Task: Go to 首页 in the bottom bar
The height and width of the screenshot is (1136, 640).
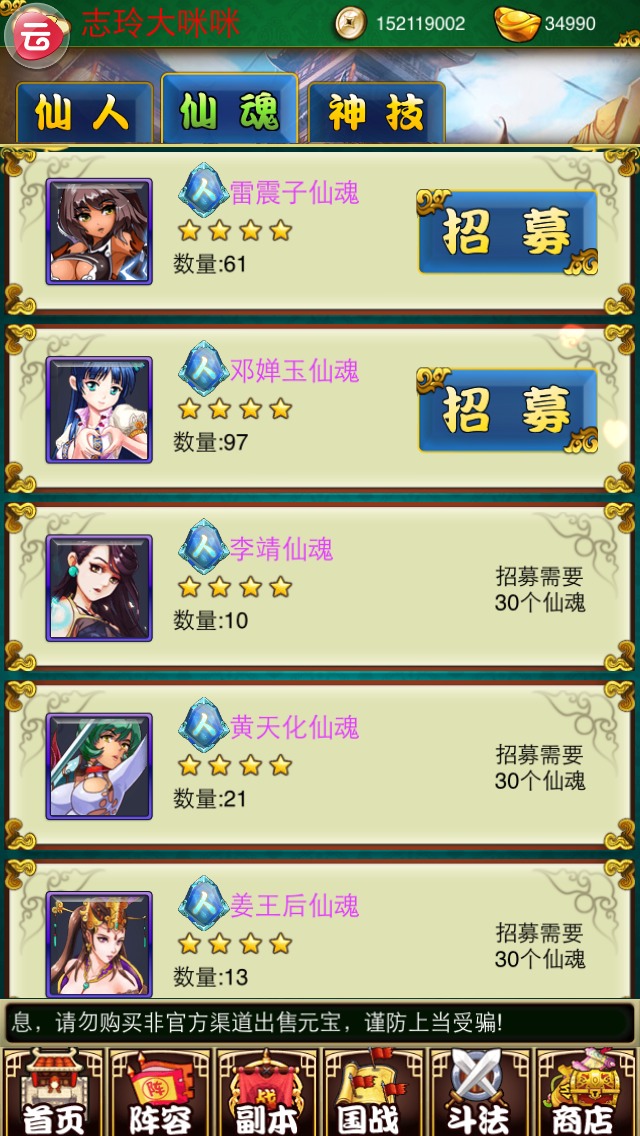Action: 53,1092
